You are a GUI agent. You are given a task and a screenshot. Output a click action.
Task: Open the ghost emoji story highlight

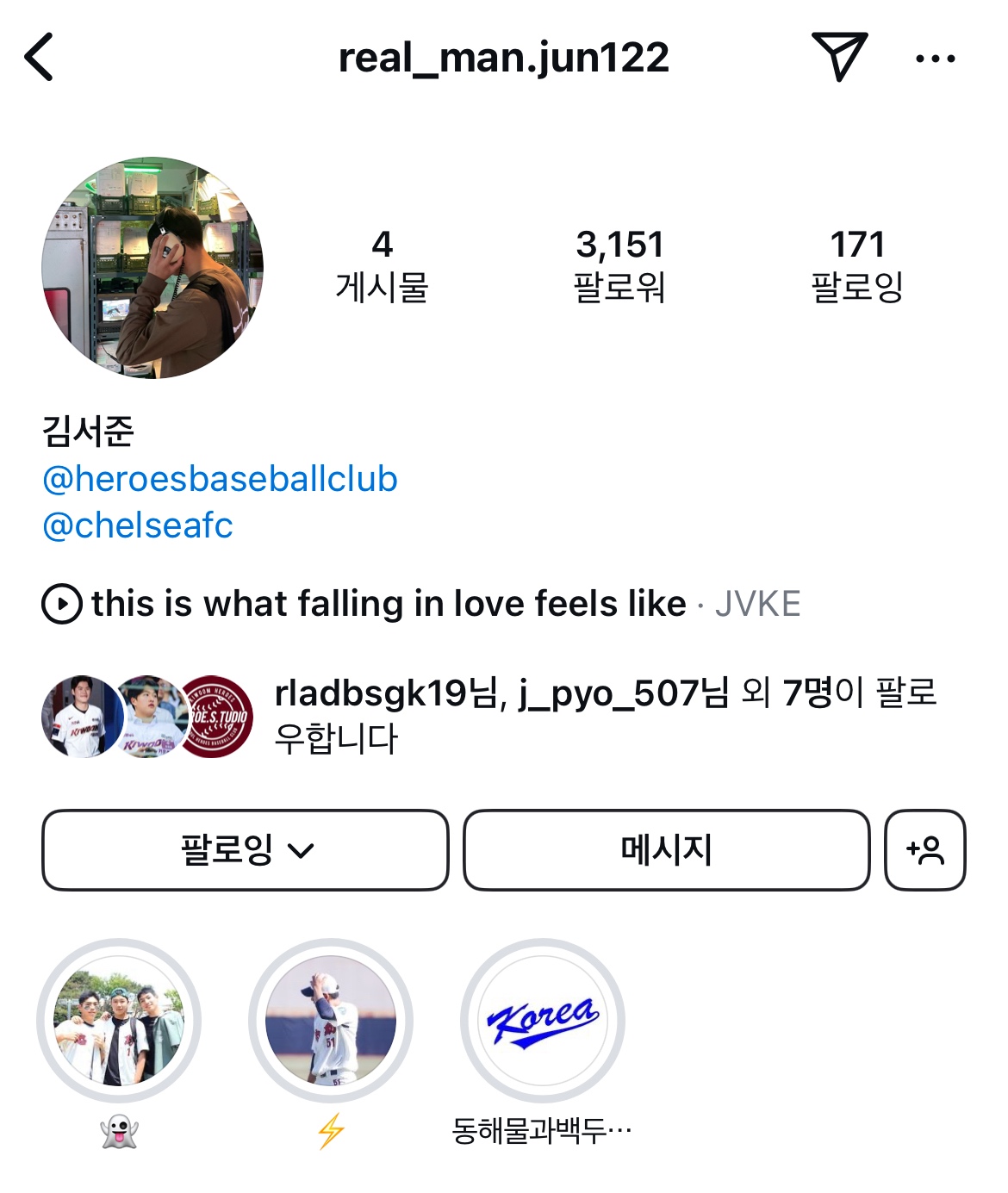point(119,1021)
